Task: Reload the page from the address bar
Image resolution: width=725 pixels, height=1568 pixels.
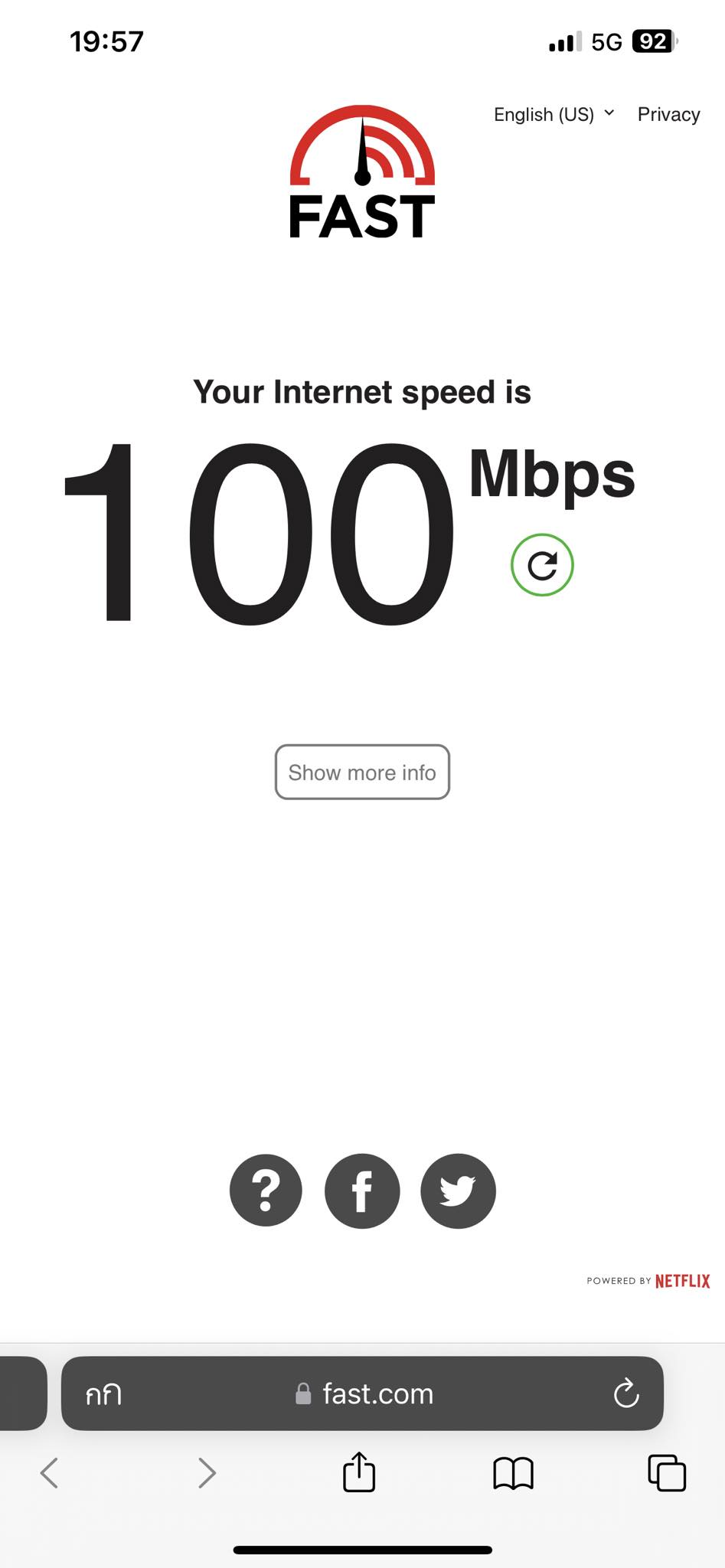Action: pos(626,1393)
